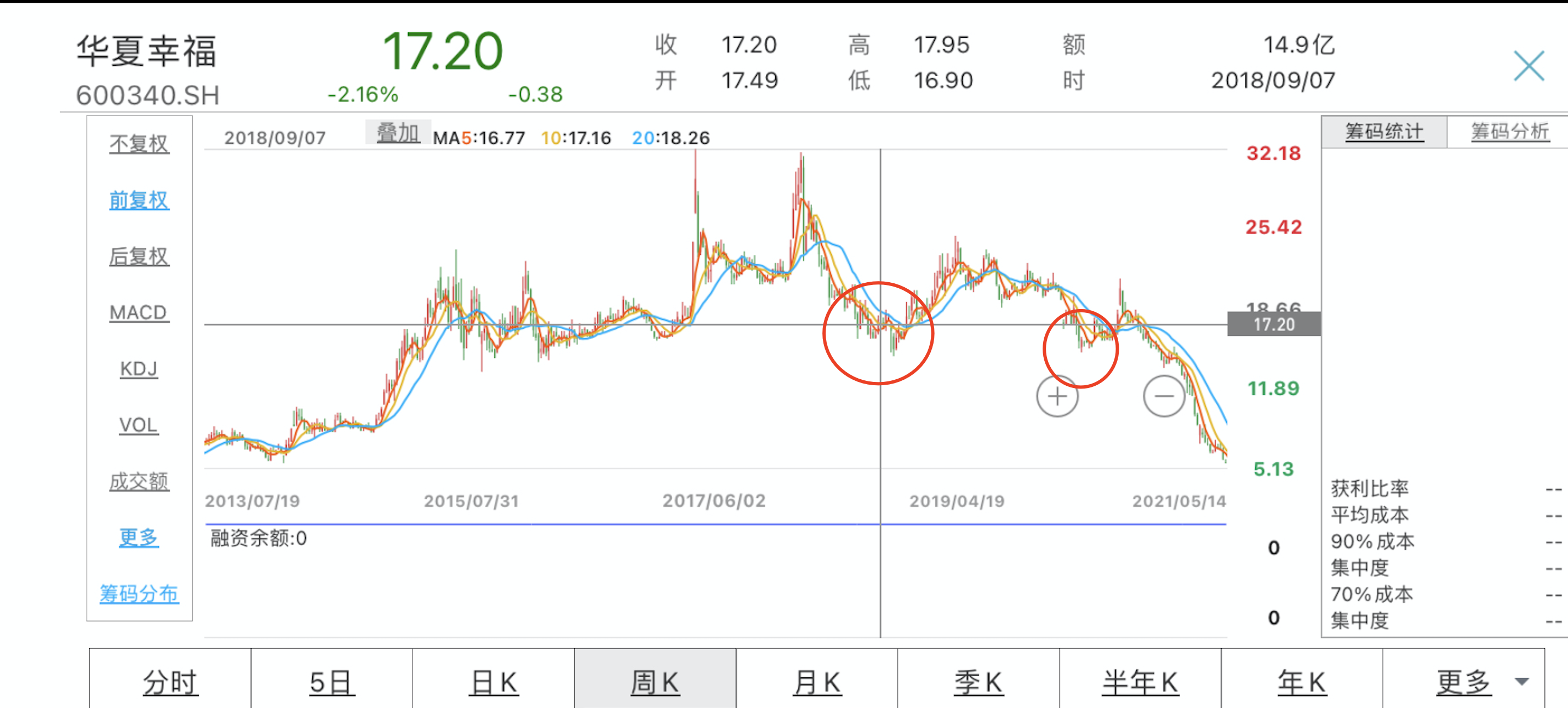Show the MACD indicator
The image size is (1568, 708).
coord(139,312)
